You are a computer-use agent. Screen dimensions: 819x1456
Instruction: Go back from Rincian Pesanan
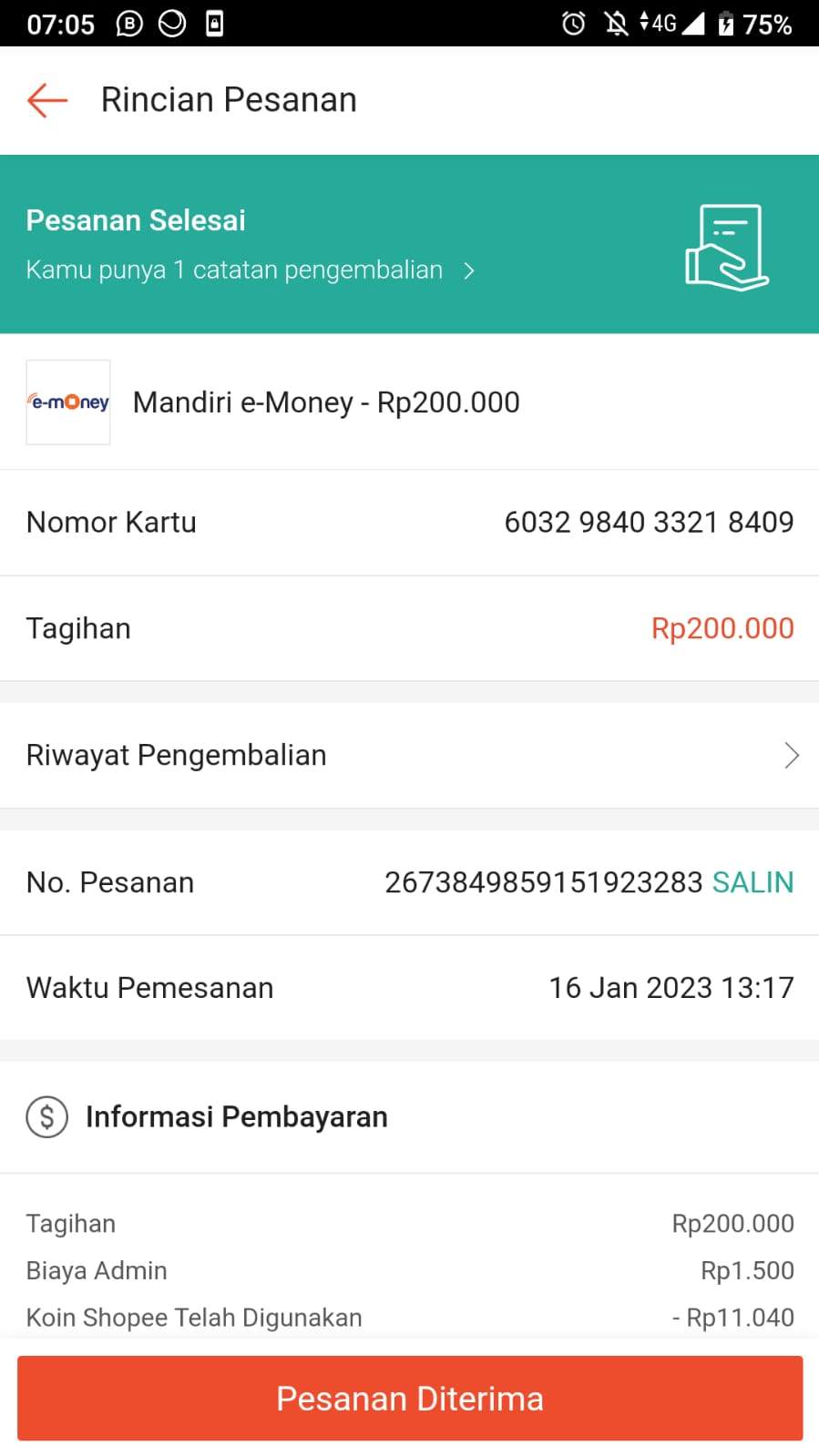(47, 100)
